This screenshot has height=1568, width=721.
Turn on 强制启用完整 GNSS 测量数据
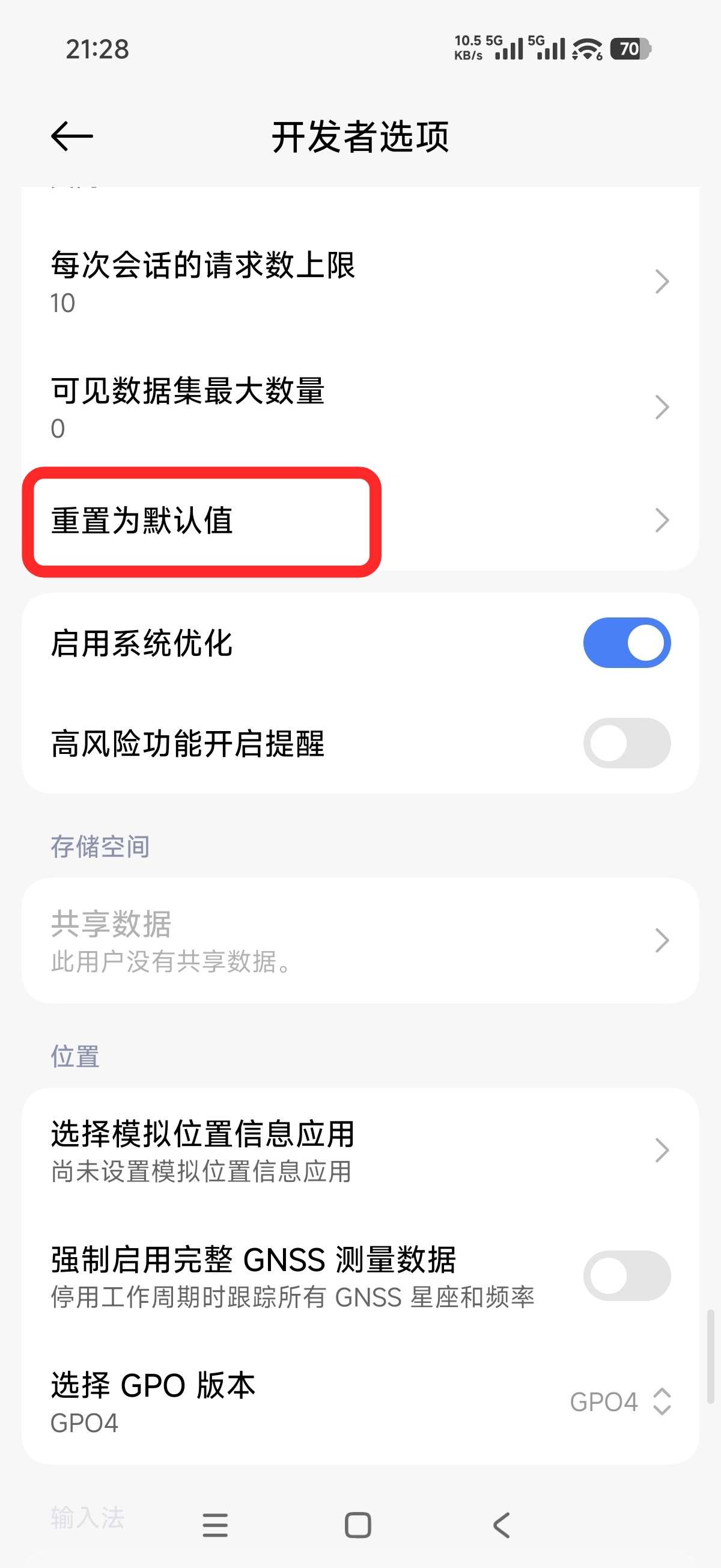(x=626, y=1276)
